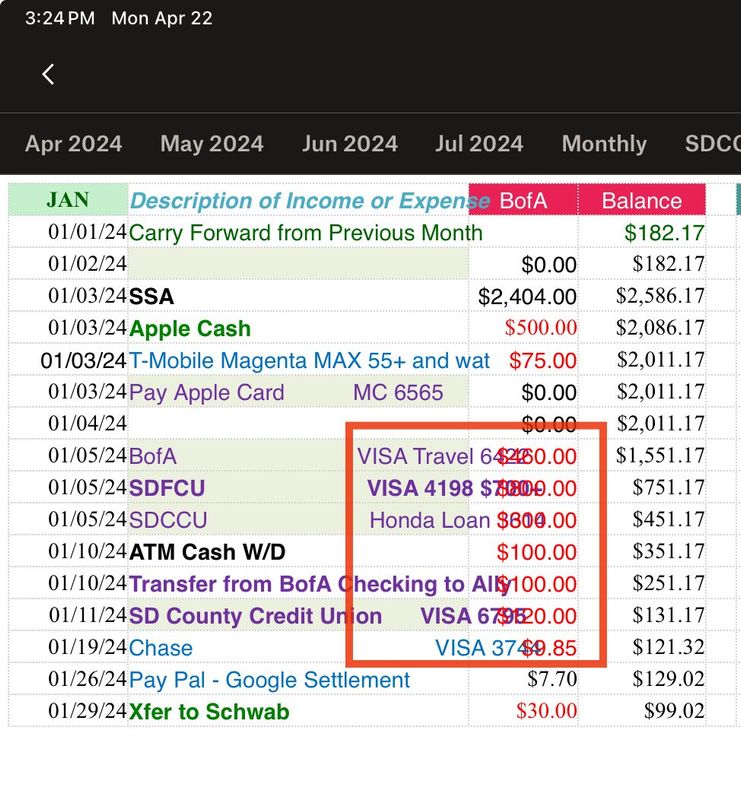View the Jul 2024 sheet

[479, 144]
